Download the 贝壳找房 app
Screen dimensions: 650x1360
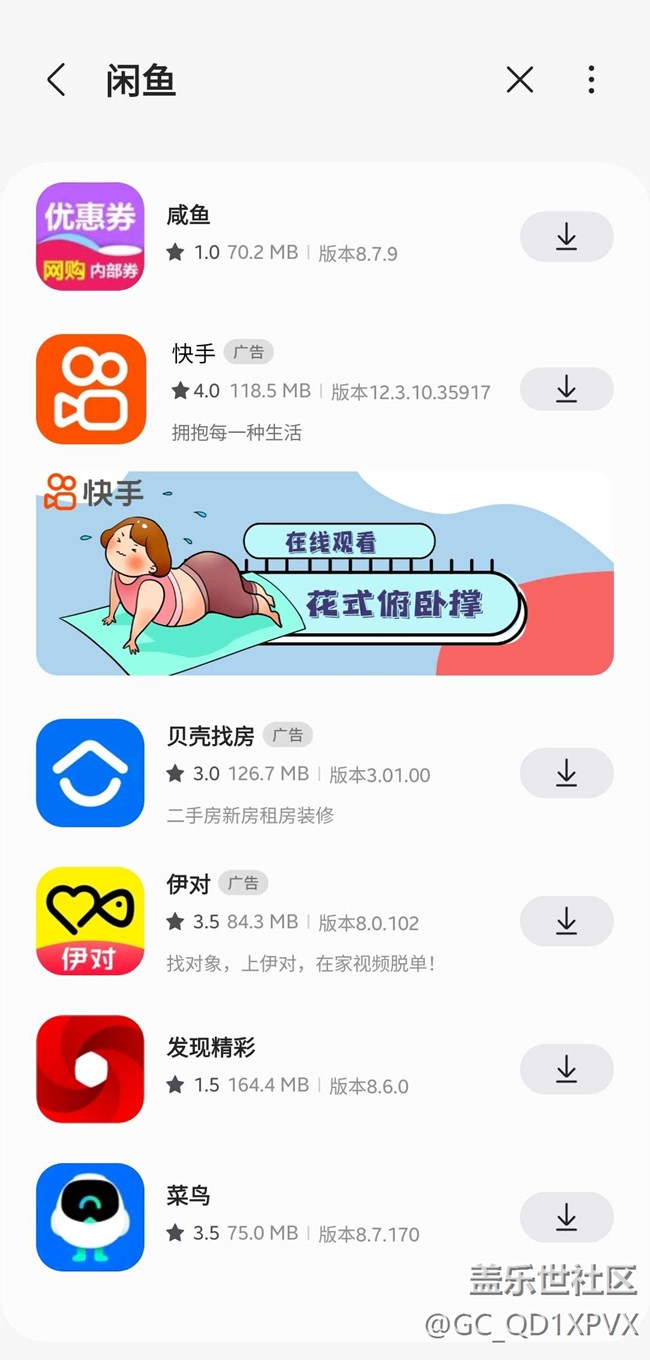click(566, 772)
